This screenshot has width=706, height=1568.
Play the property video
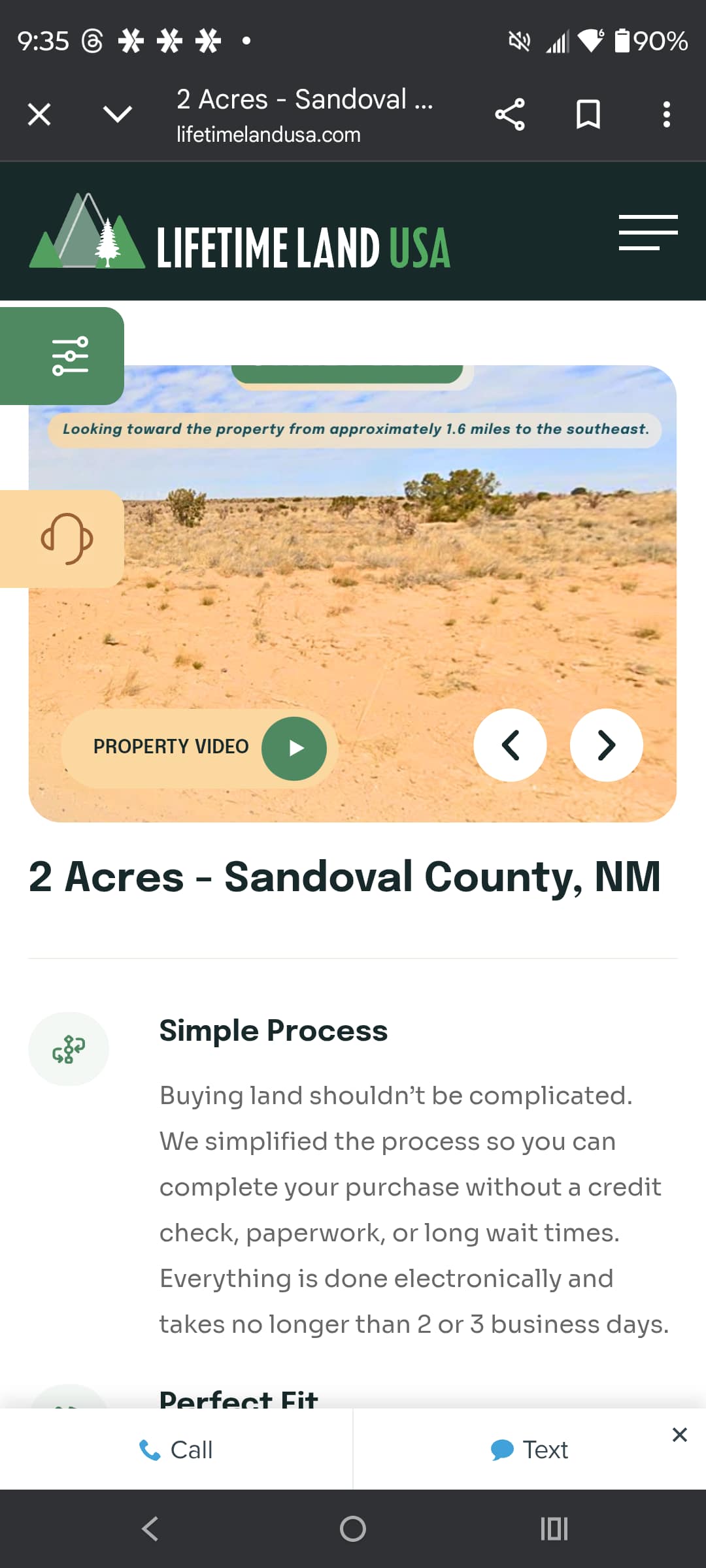[294, 748]
